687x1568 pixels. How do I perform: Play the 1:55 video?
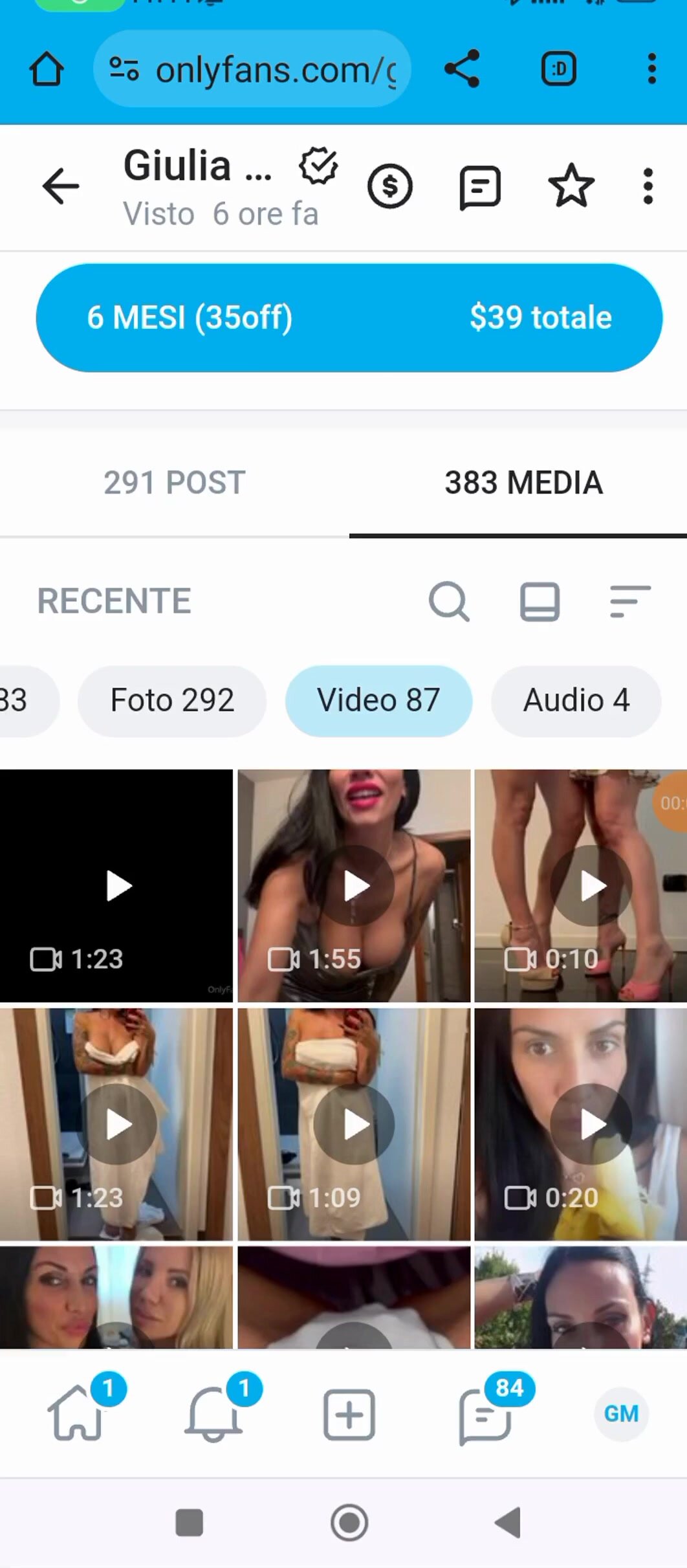pos(354,885)
